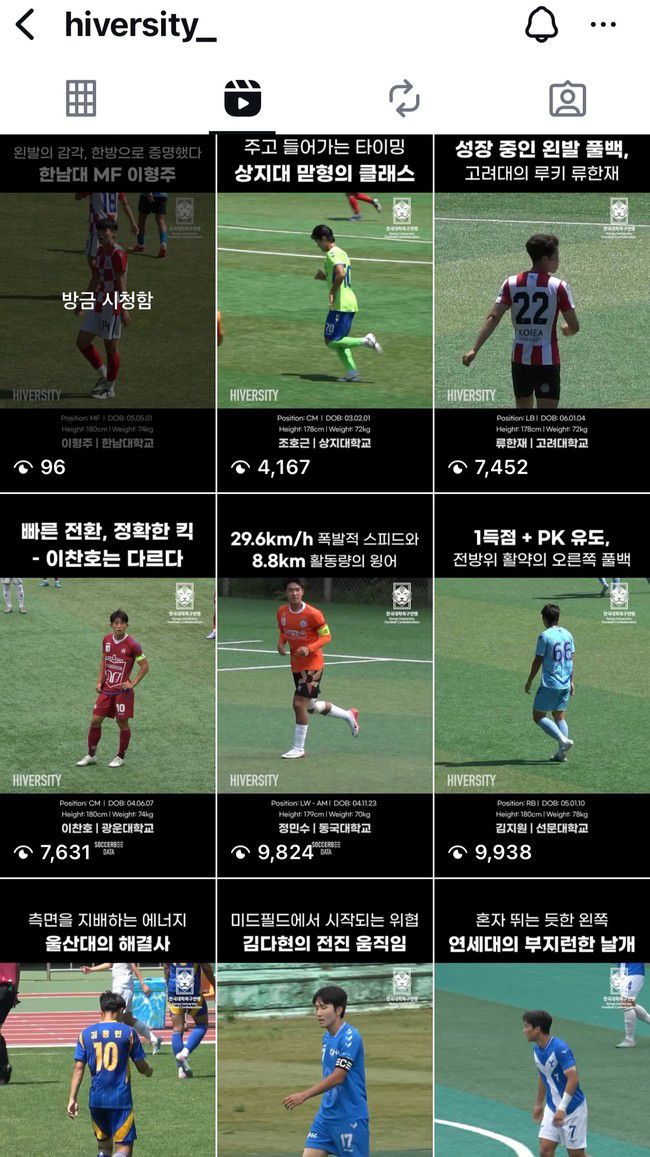Open the 이찬호는 다르다 reel
Image resolution: width=650 pixels, height=1157 pixels.
click(x=108, y=685)
